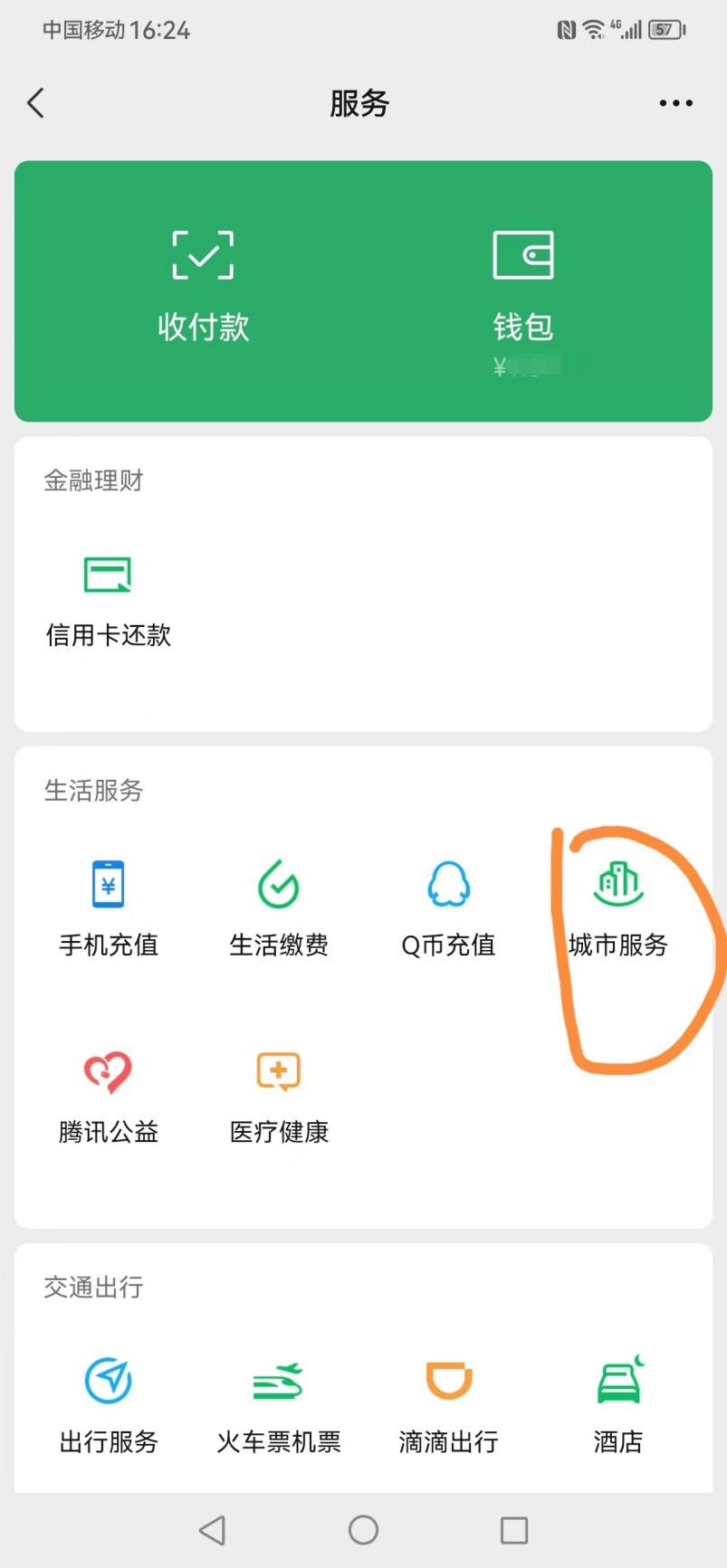Open 生活缴费 utility payments
Image resolution: width=727 pixels, height=1568 pixels.
tap(279, 908)
